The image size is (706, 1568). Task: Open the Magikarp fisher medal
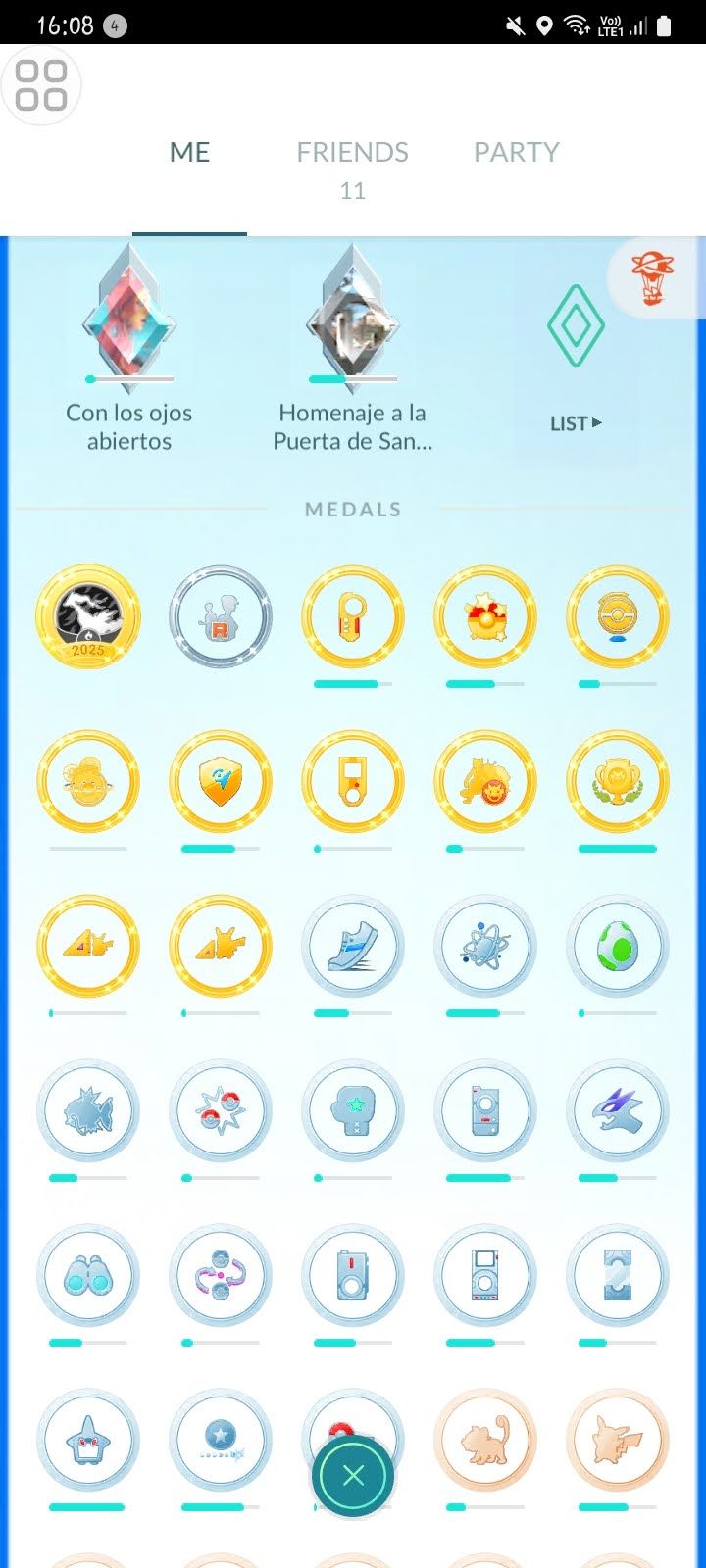[x=88, y=1111]
